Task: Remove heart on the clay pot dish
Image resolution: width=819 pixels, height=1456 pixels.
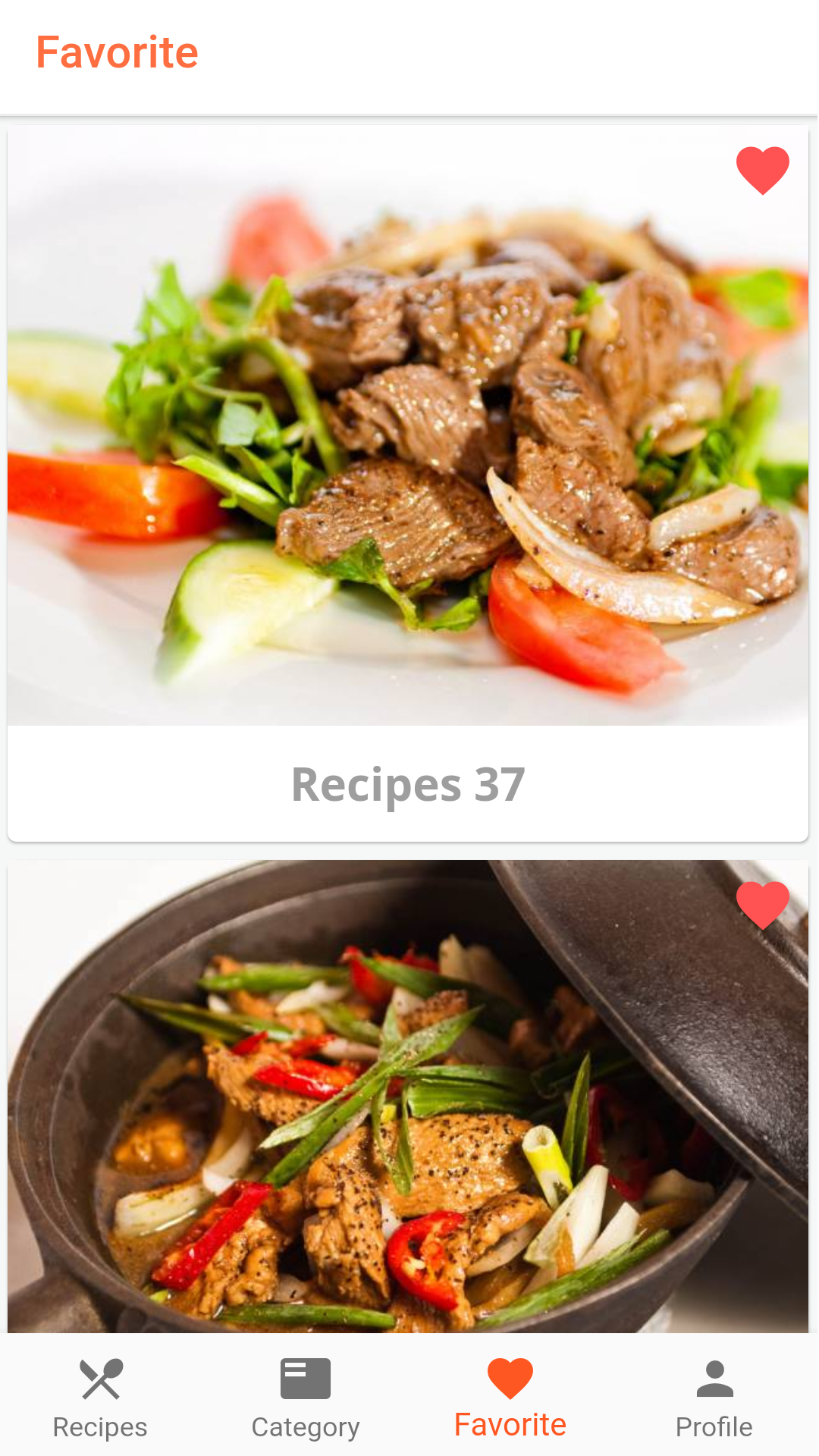Action: coord(762,905)
